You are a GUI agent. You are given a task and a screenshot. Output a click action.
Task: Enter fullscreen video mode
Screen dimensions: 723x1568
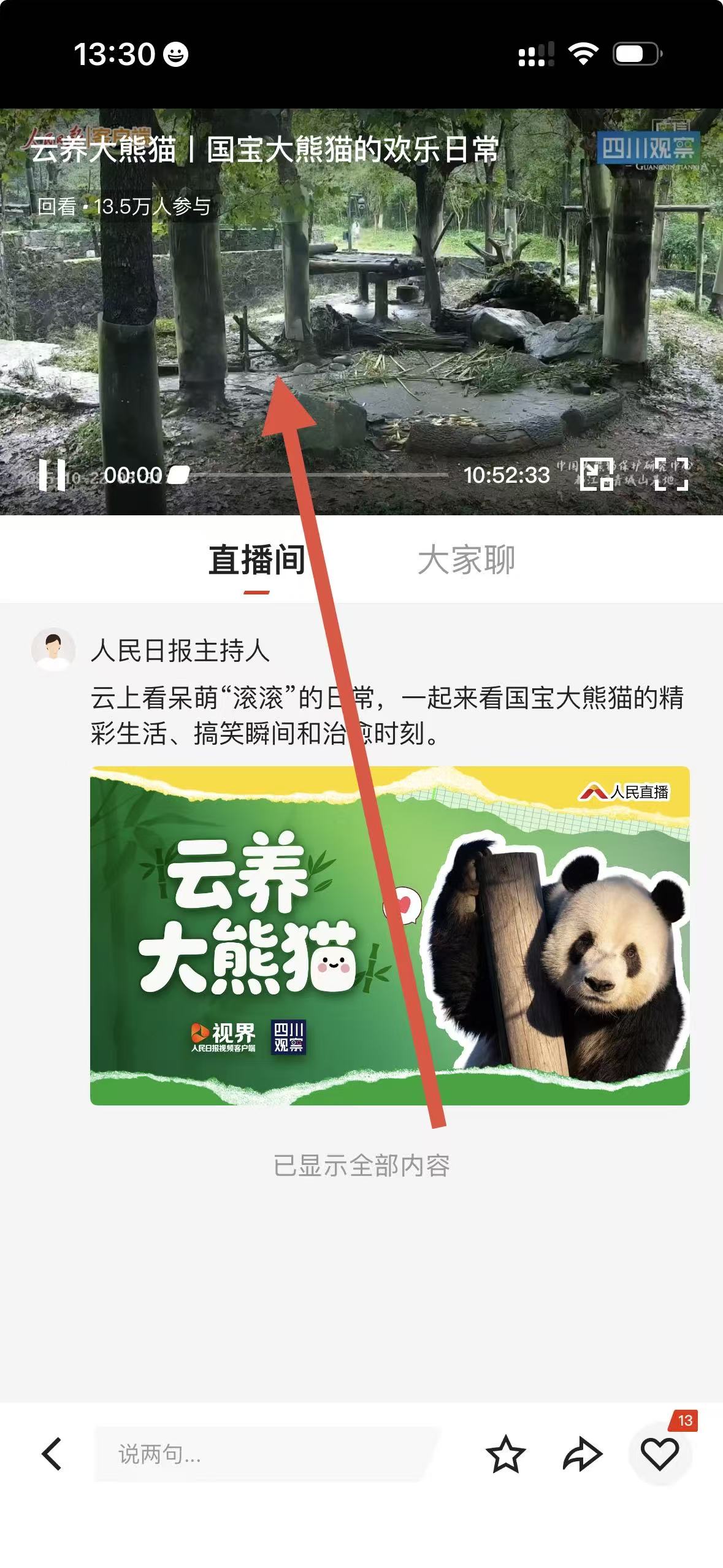coord(671,474)
